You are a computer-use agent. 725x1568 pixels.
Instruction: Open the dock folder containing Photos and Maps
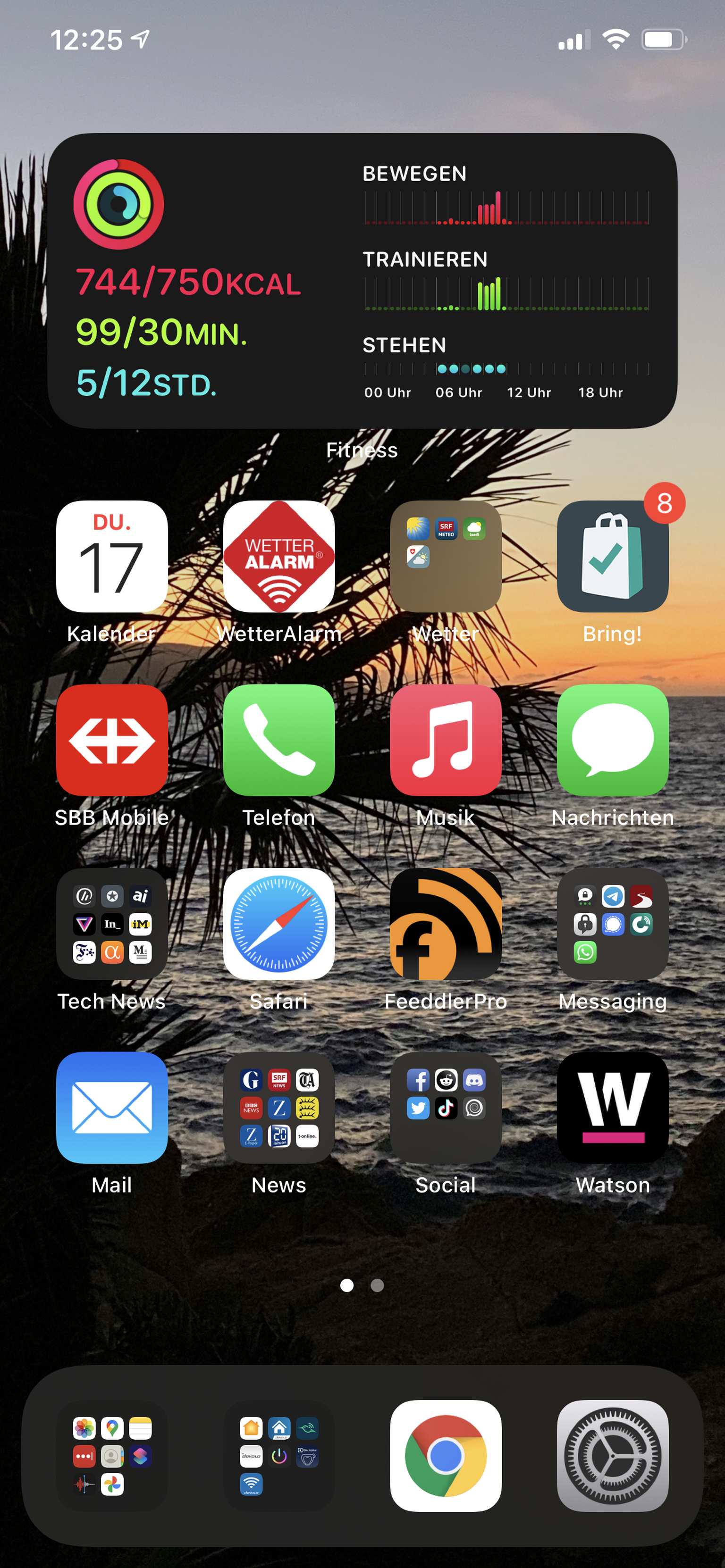point(111,1455)
